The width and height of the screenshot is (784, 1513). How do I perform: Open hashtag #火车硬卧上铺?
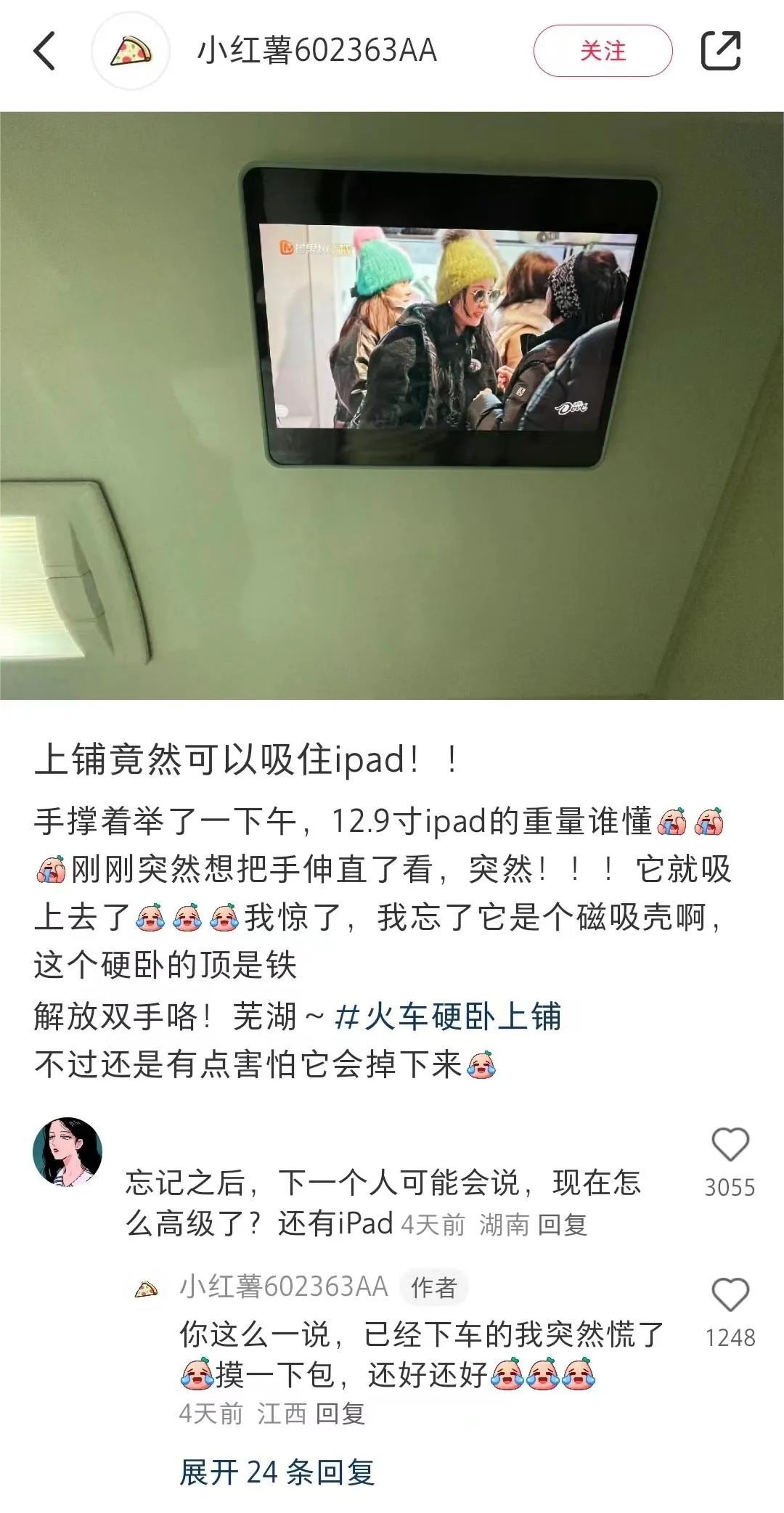click(x=448, y=1016)
